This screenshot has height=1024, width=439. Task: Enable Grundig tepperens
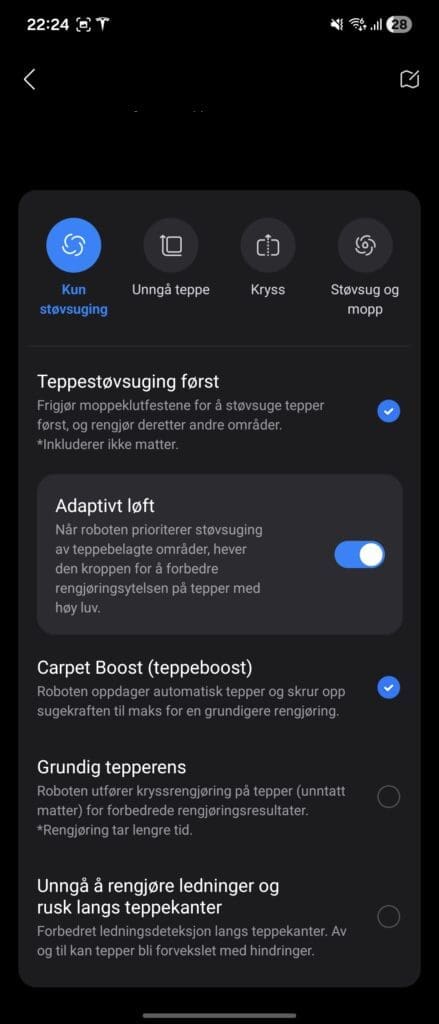[x=389, y=797]
